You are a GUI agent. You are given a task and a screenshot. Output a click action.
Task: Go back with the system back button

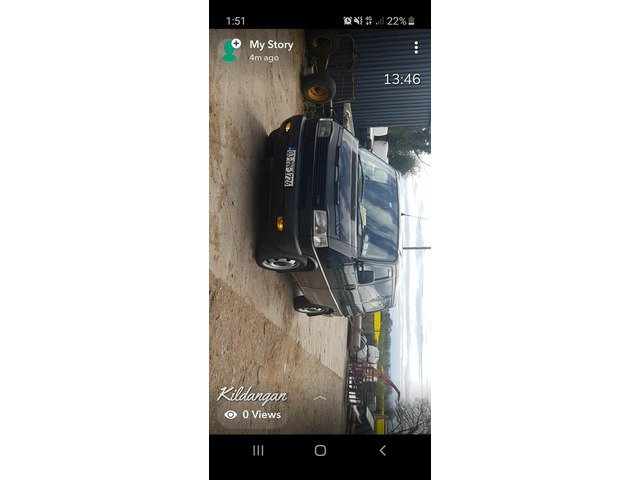[x=381, y=451]
